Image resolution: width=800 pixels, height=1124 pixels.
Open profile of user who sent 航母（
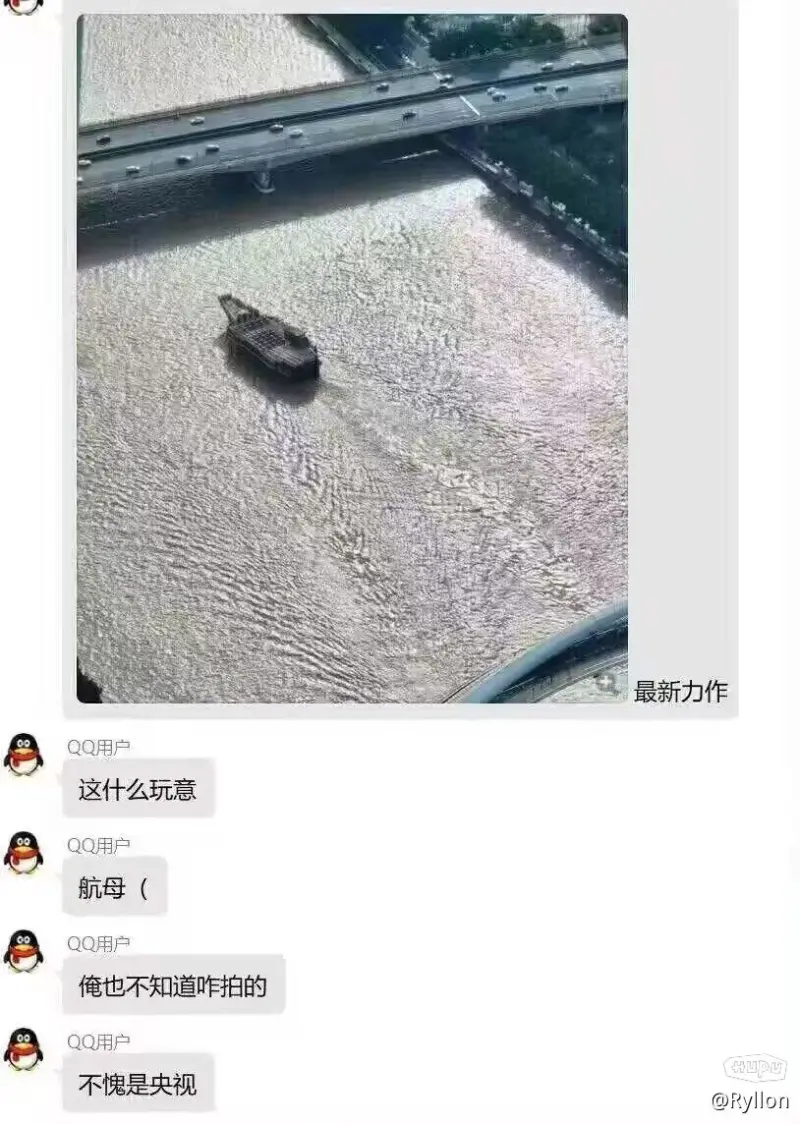pos(23,853)
